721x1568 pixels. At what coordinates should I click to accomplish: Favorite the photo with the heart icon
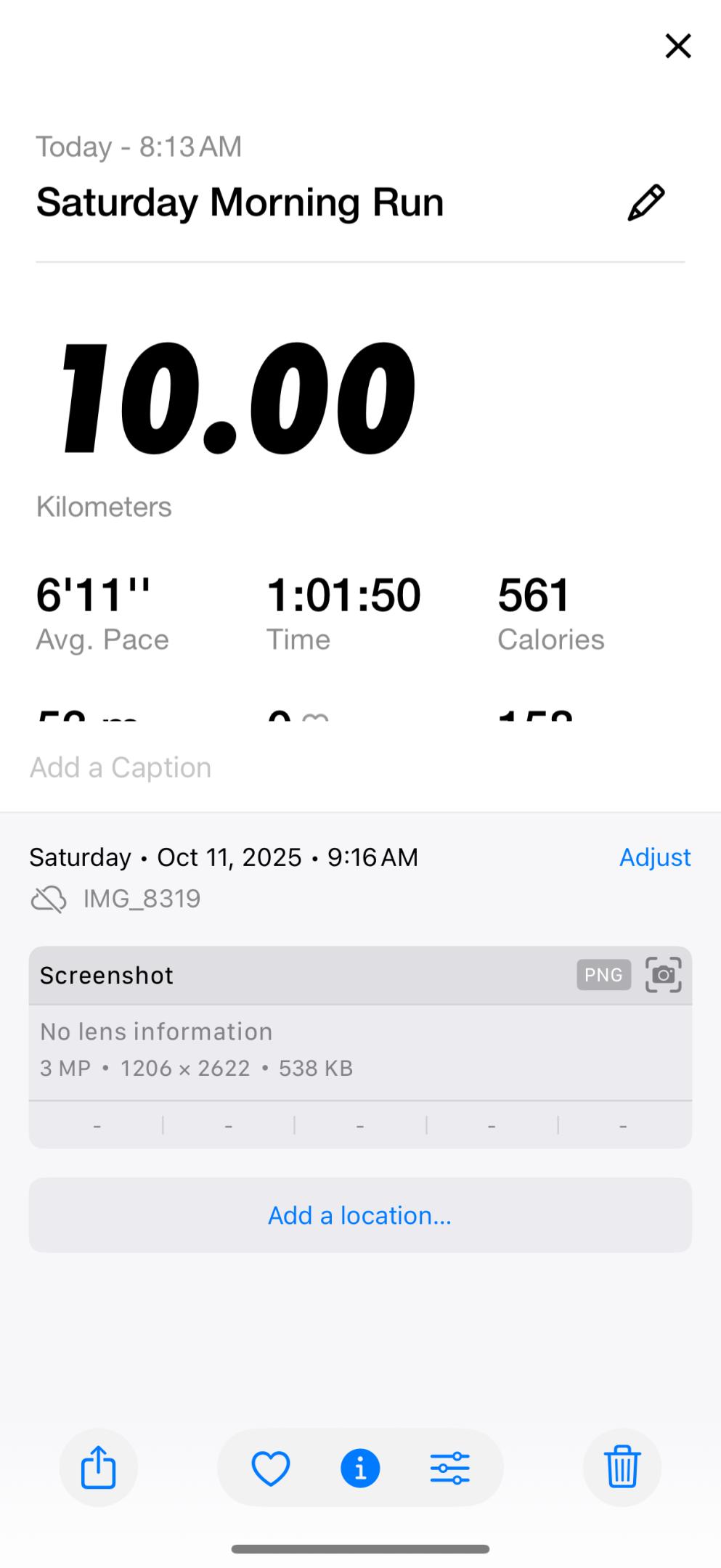[271, 1468]
